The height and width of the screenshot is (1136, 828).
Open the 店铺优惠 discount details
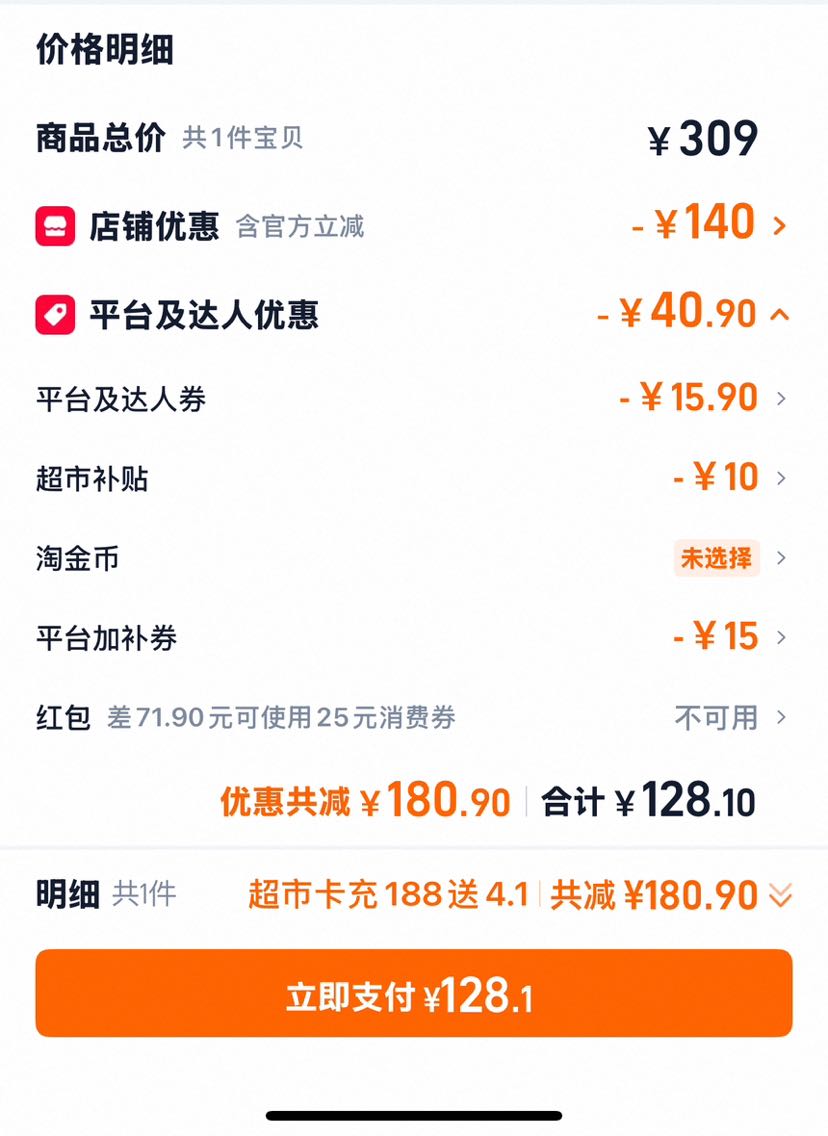(414, 225)
